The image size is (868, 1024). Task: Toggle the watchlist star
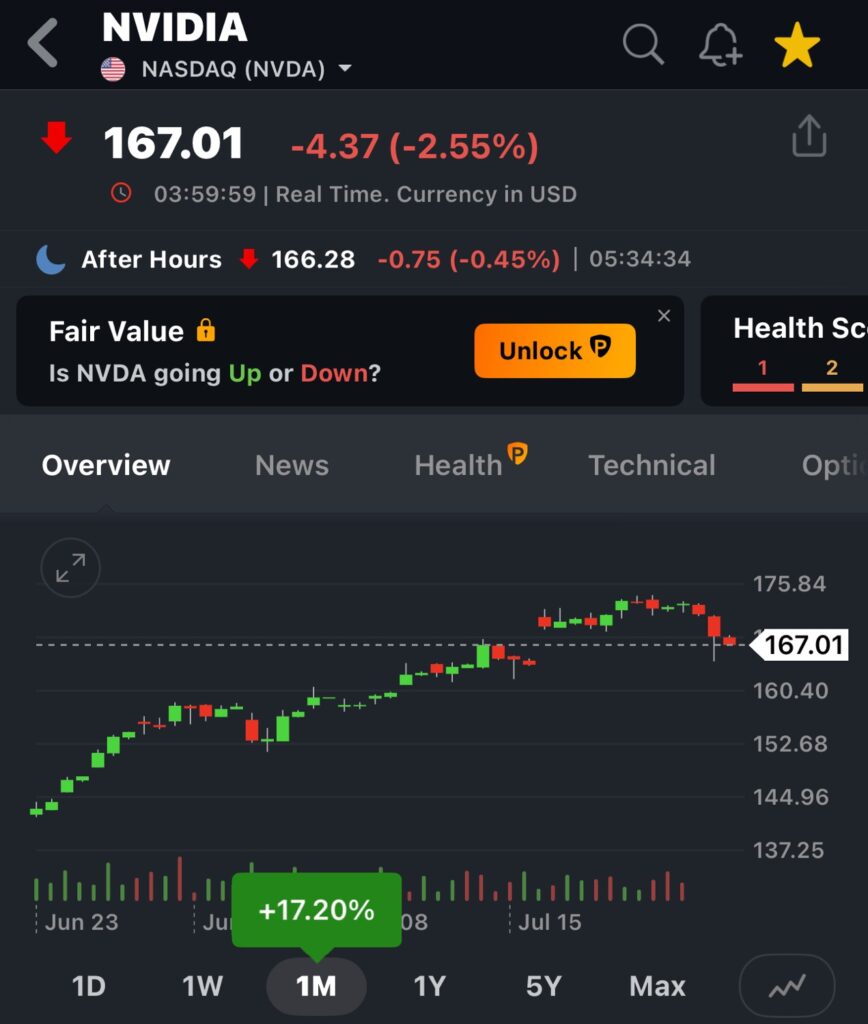pos(797,46)
